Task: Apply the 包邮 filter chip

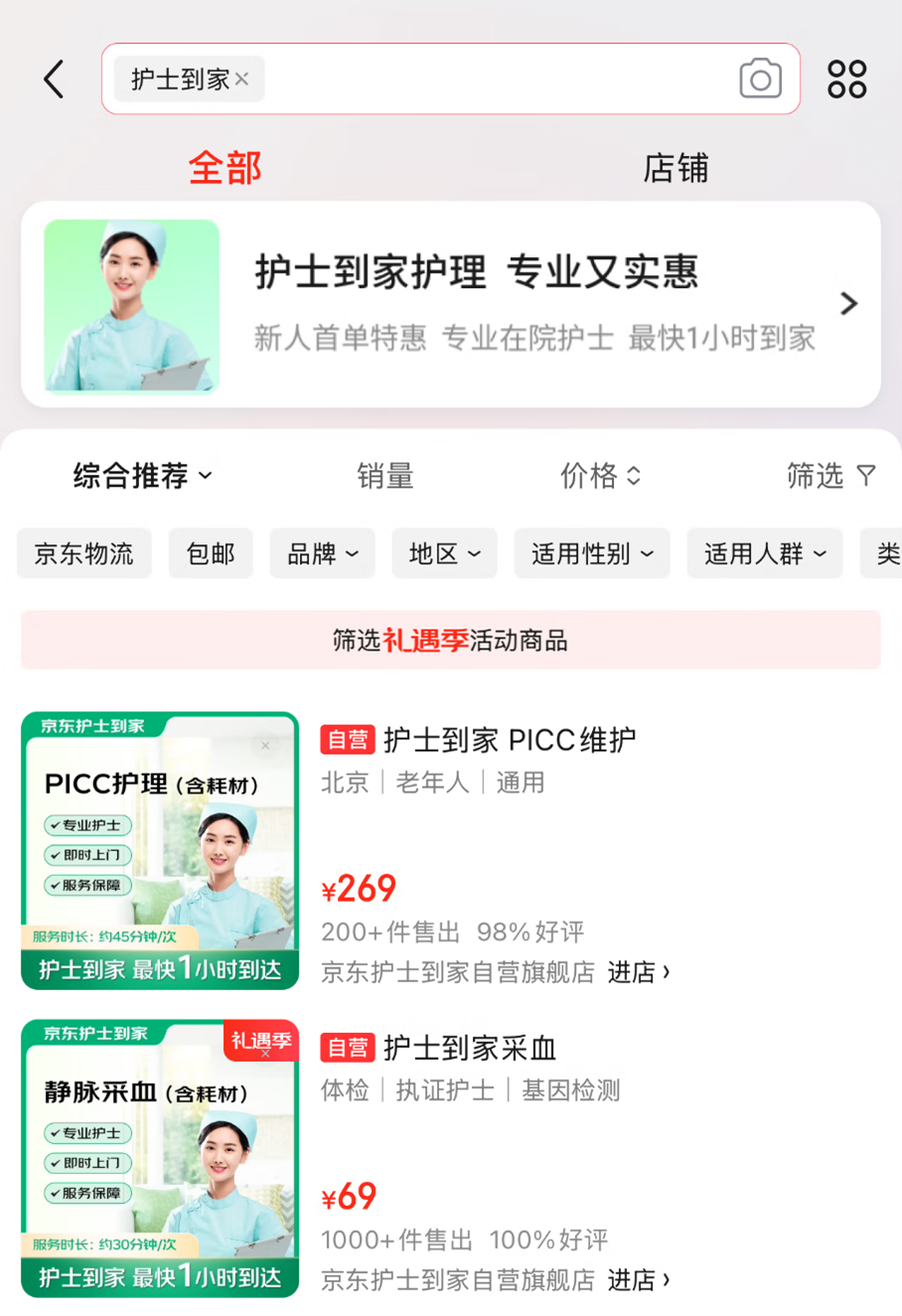Action: 211,553
